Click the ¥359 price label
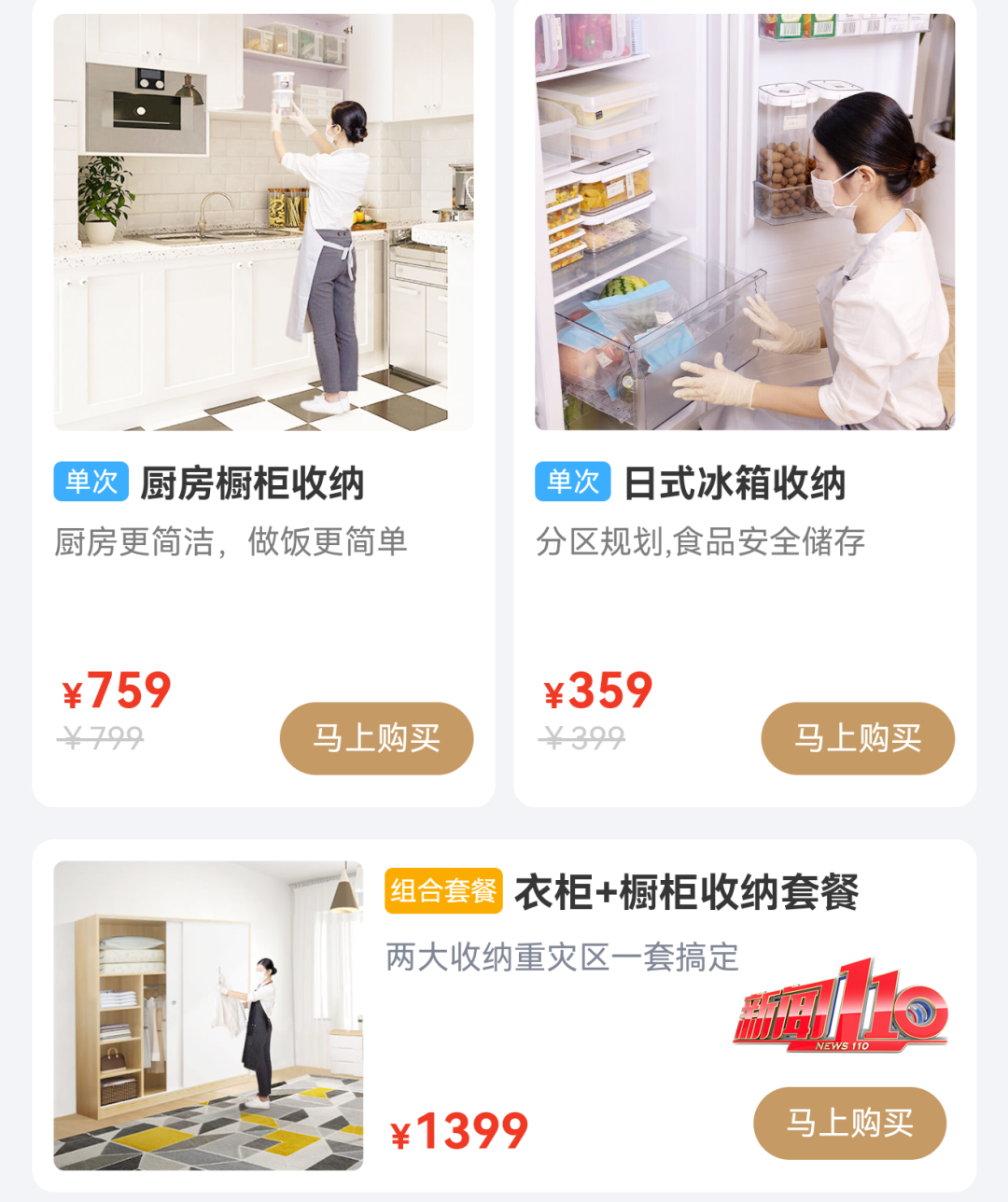Viewport: 1008px width, 1202px height. coord(596,692)
